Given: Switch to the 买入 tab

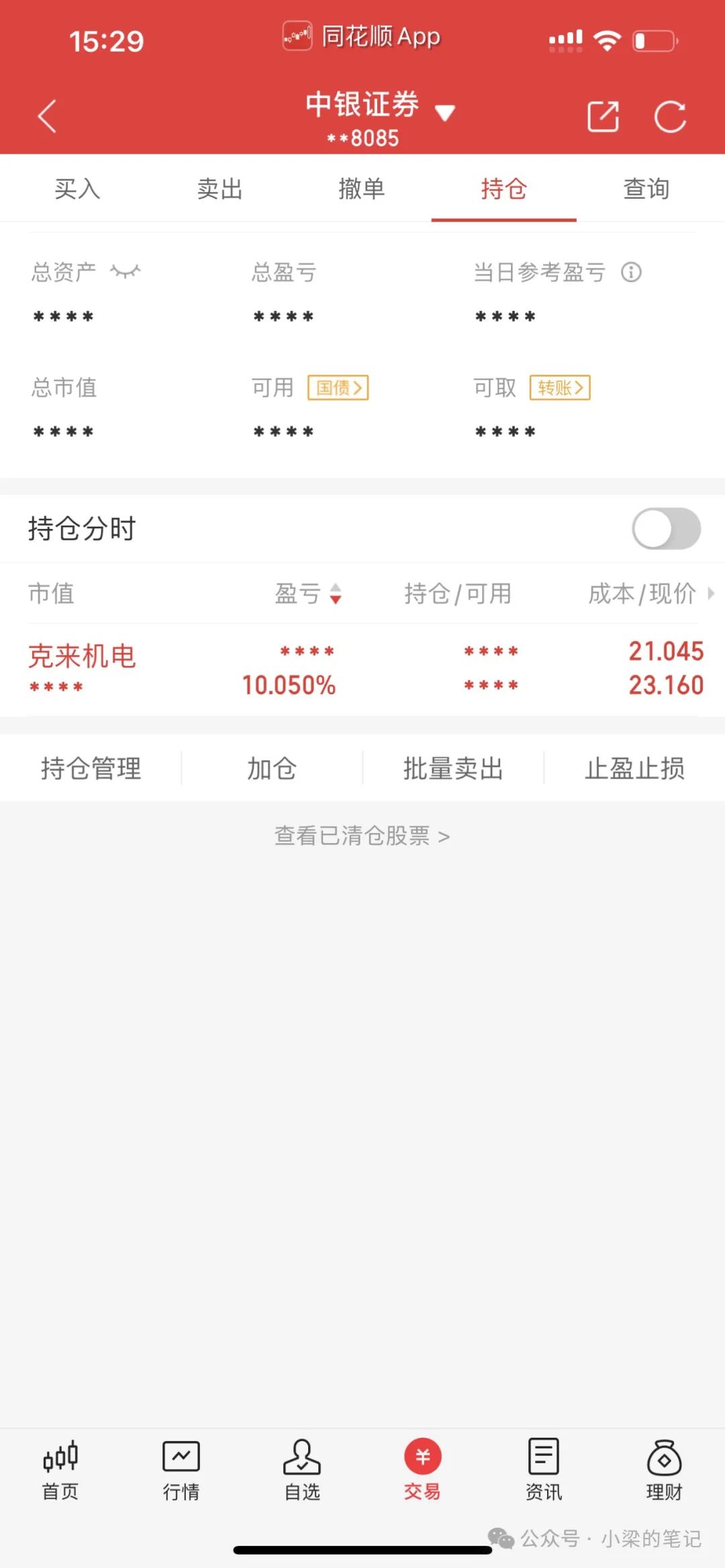Looking at the screenshot, I should tap(77, 189).
